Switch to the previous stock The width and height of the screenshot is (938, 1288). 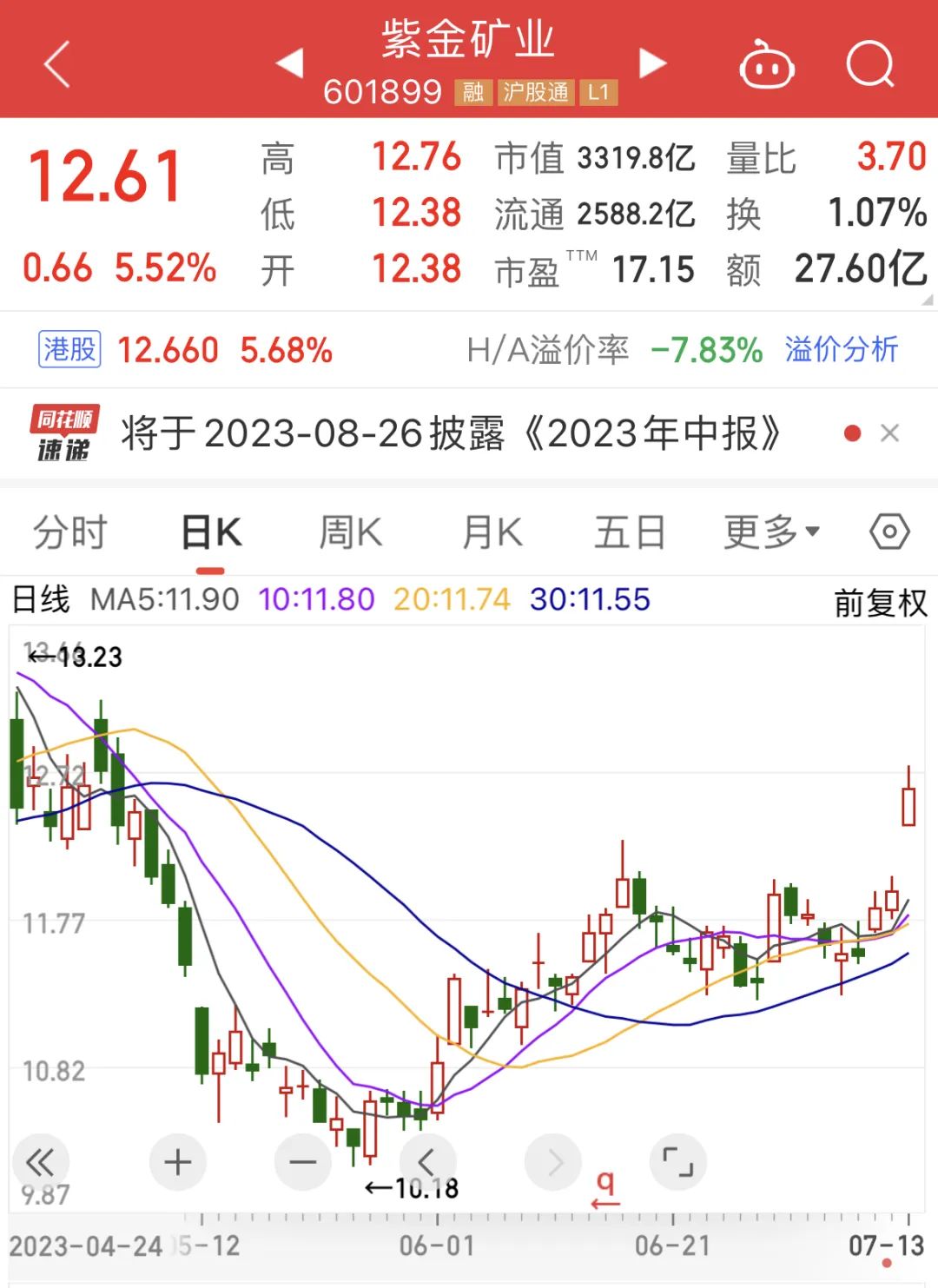(x=289, y=63)
